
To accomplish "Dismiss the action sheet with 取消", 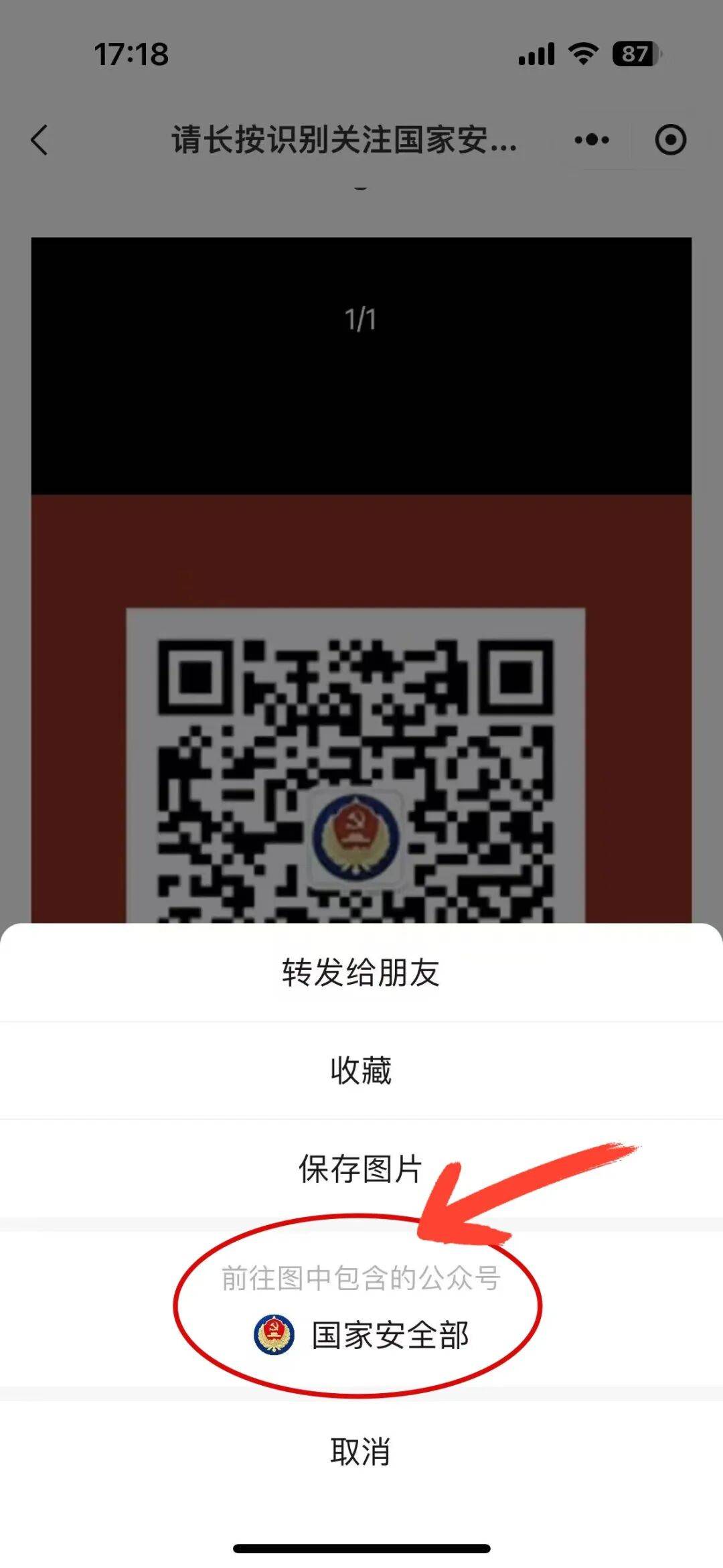I will click(361, 1451).
